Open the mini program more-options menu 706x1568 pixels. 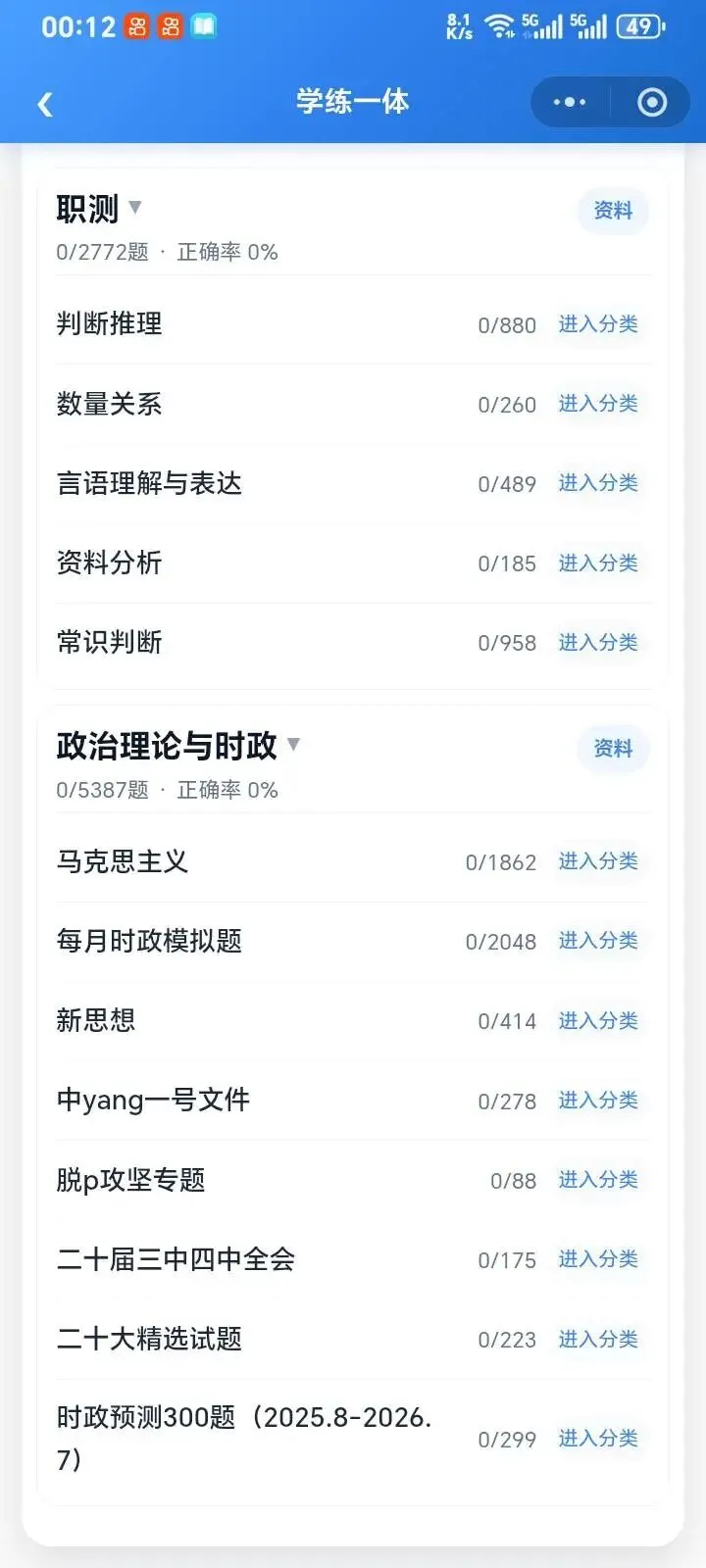(570, 102)
